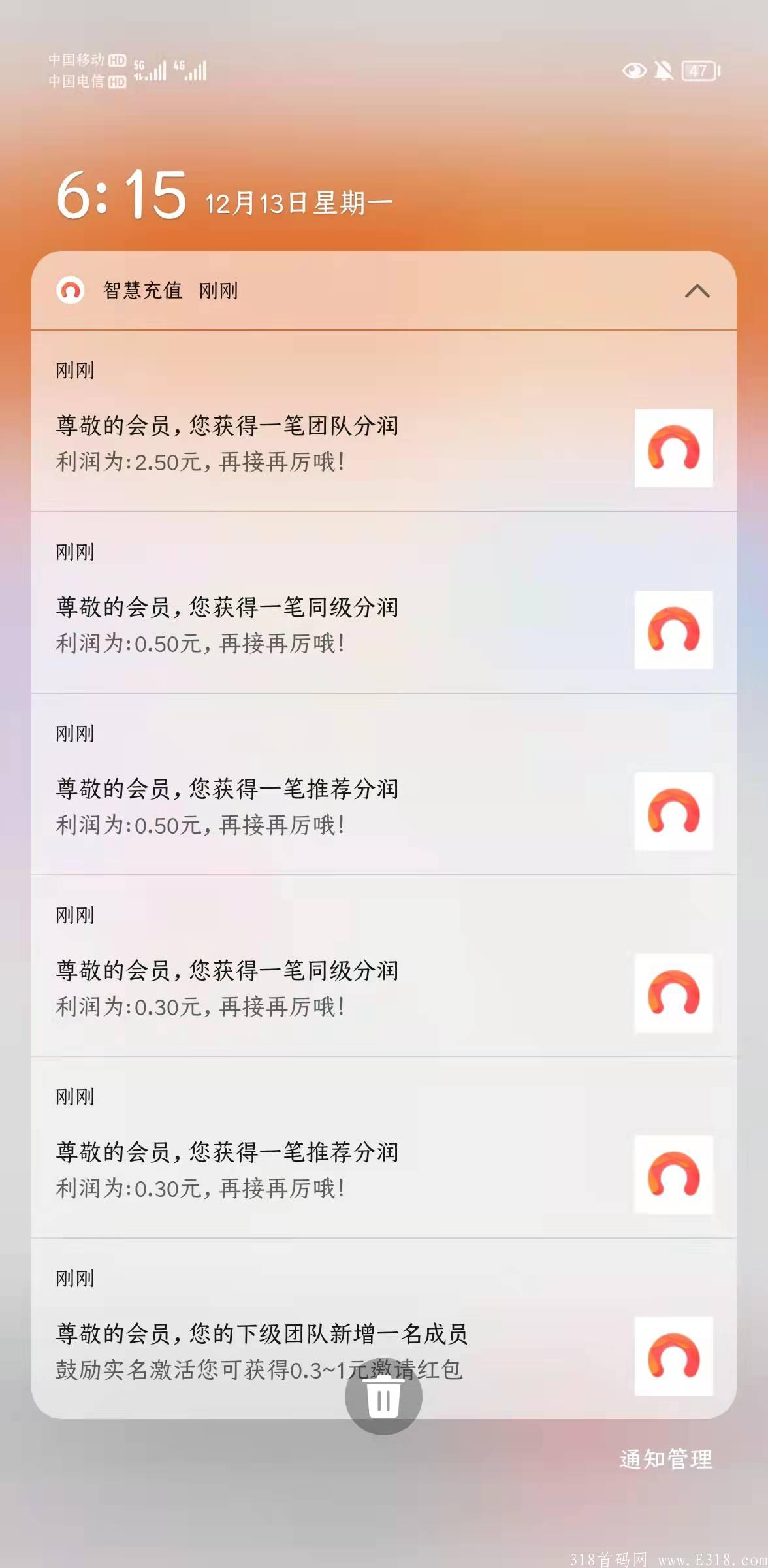The width and height of the screenshot is (768, 1568).
Task: Open the 同级分润 0.50元 notification
Action: point(384,602)
